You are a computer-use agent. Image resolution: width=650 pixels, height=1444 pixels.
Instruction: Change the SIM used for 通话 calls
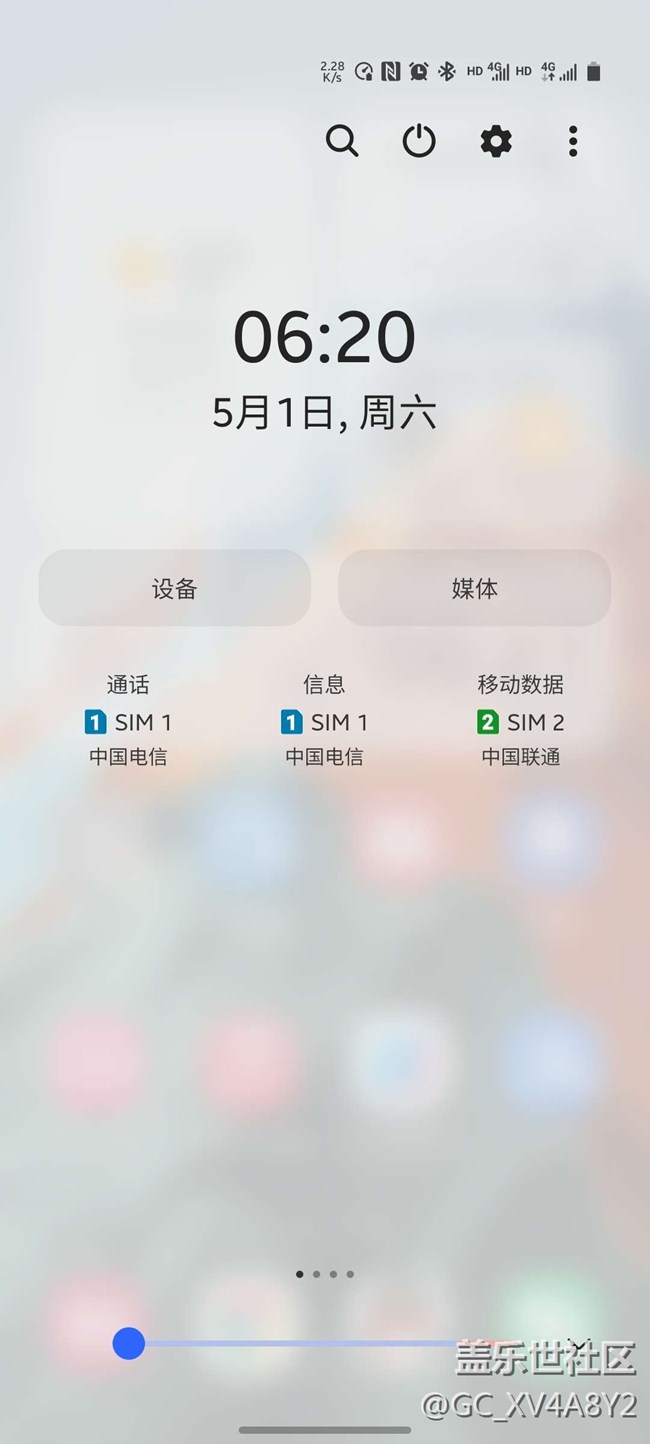click(128, 721)
